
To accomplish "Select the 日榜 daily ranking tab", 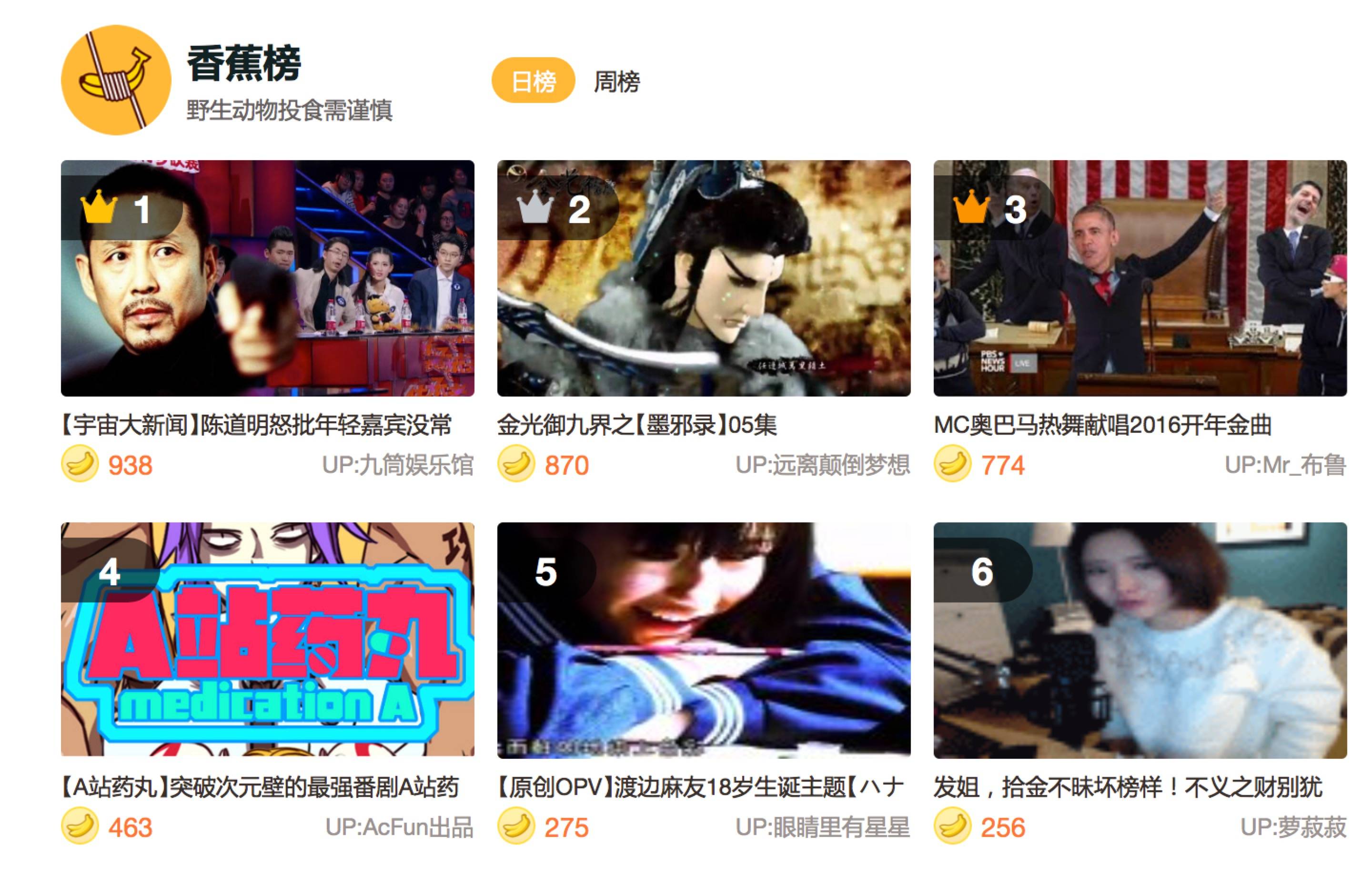I will pos(533,82).
